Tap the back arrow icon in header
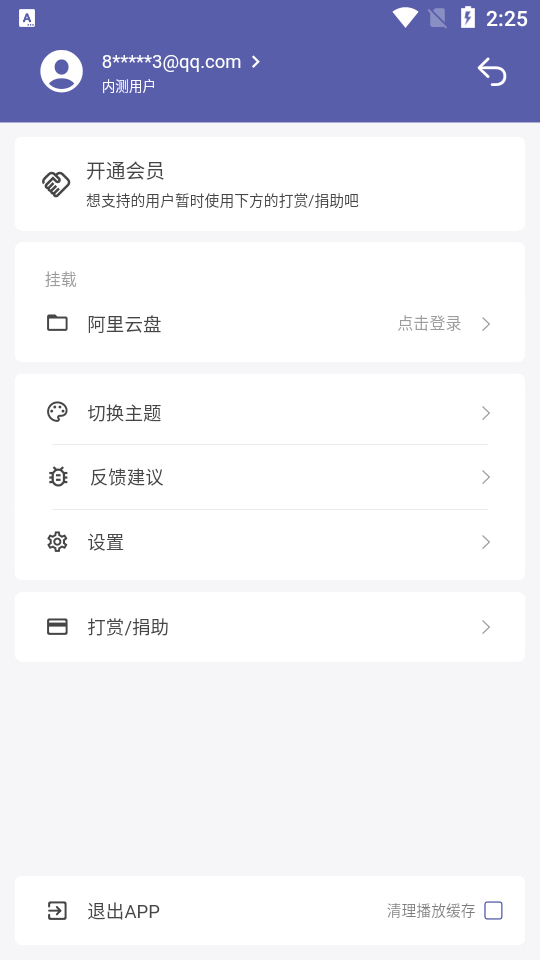Image resolution: width=540 pixels, height=960 pixels. (492, 72)
